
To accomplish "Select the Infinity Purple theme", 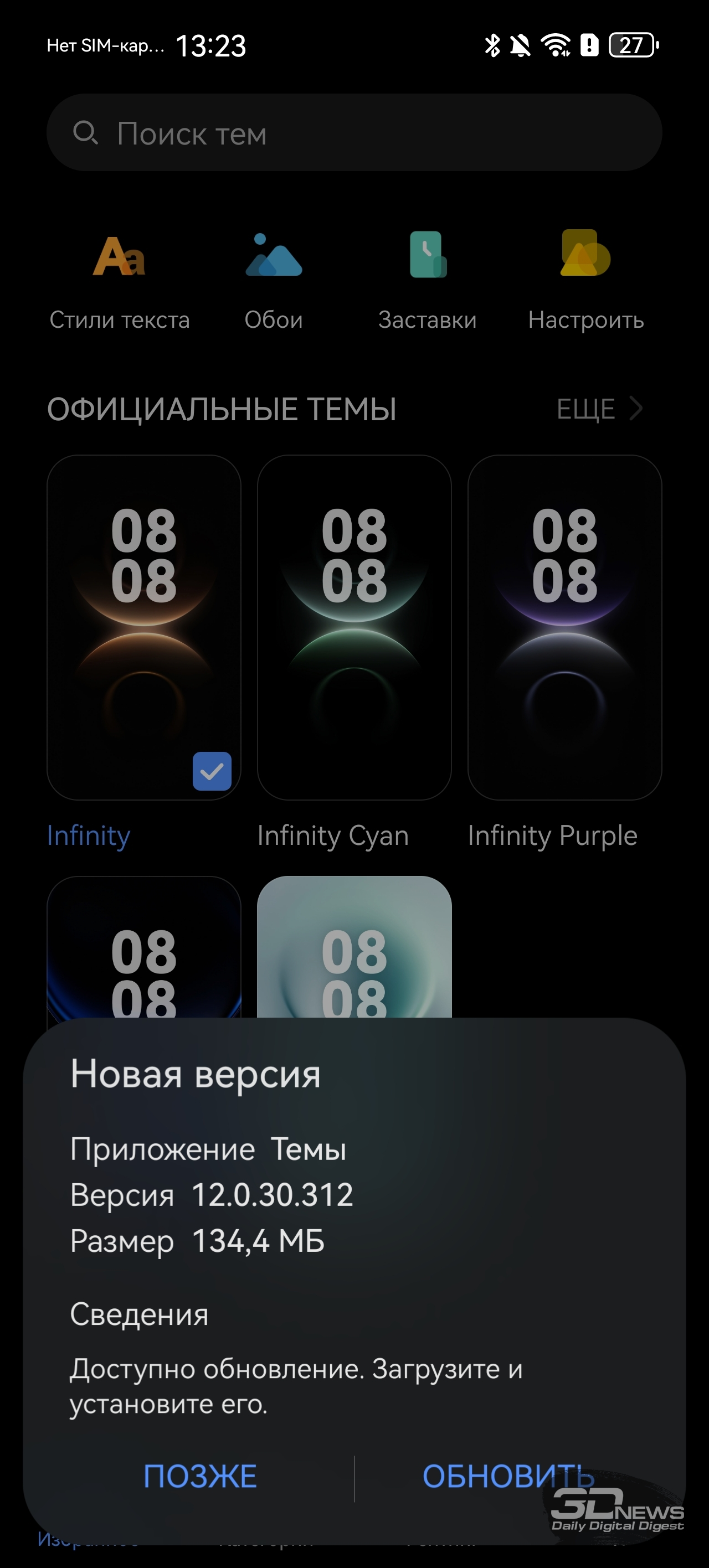I will tap(564, 627).
